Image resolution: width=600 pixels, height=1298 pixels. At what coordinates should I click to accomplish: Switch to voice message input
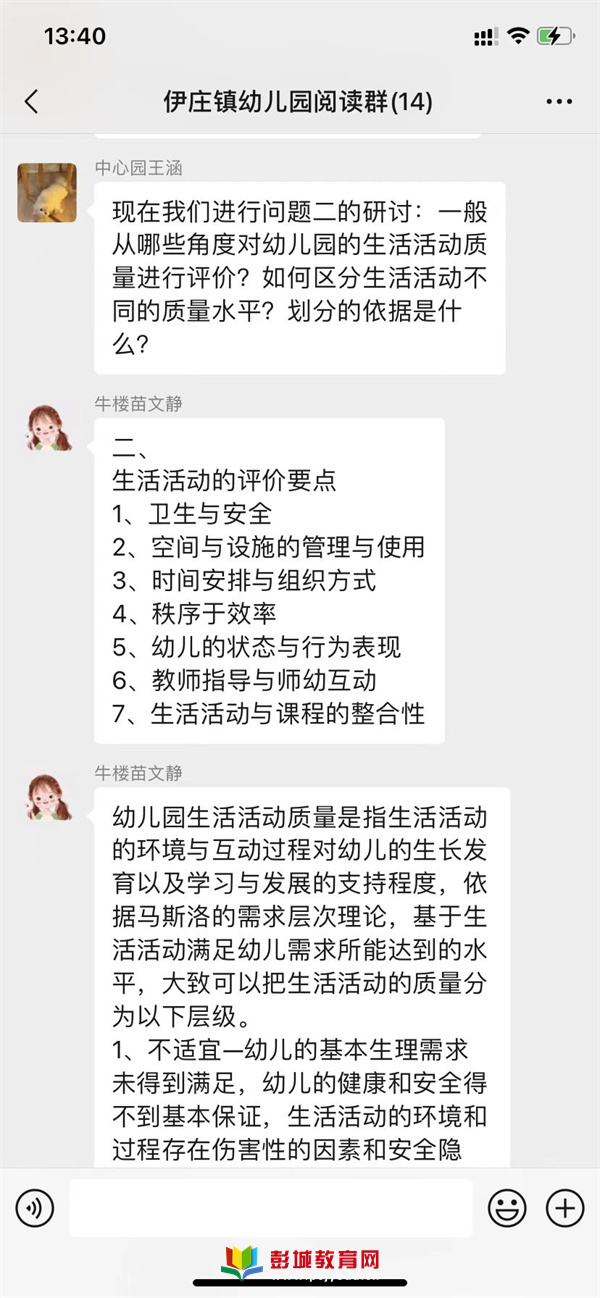35,1208
